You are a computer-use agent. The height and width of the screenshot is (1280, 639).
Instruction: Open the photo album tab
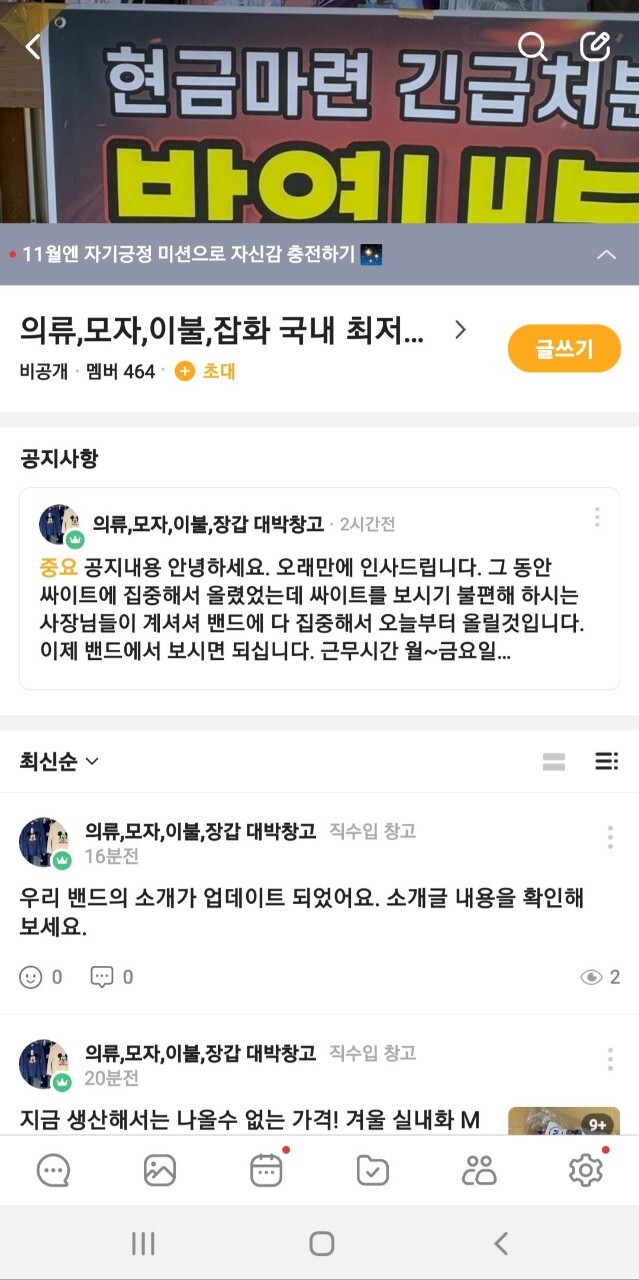tap(160, 1170)
